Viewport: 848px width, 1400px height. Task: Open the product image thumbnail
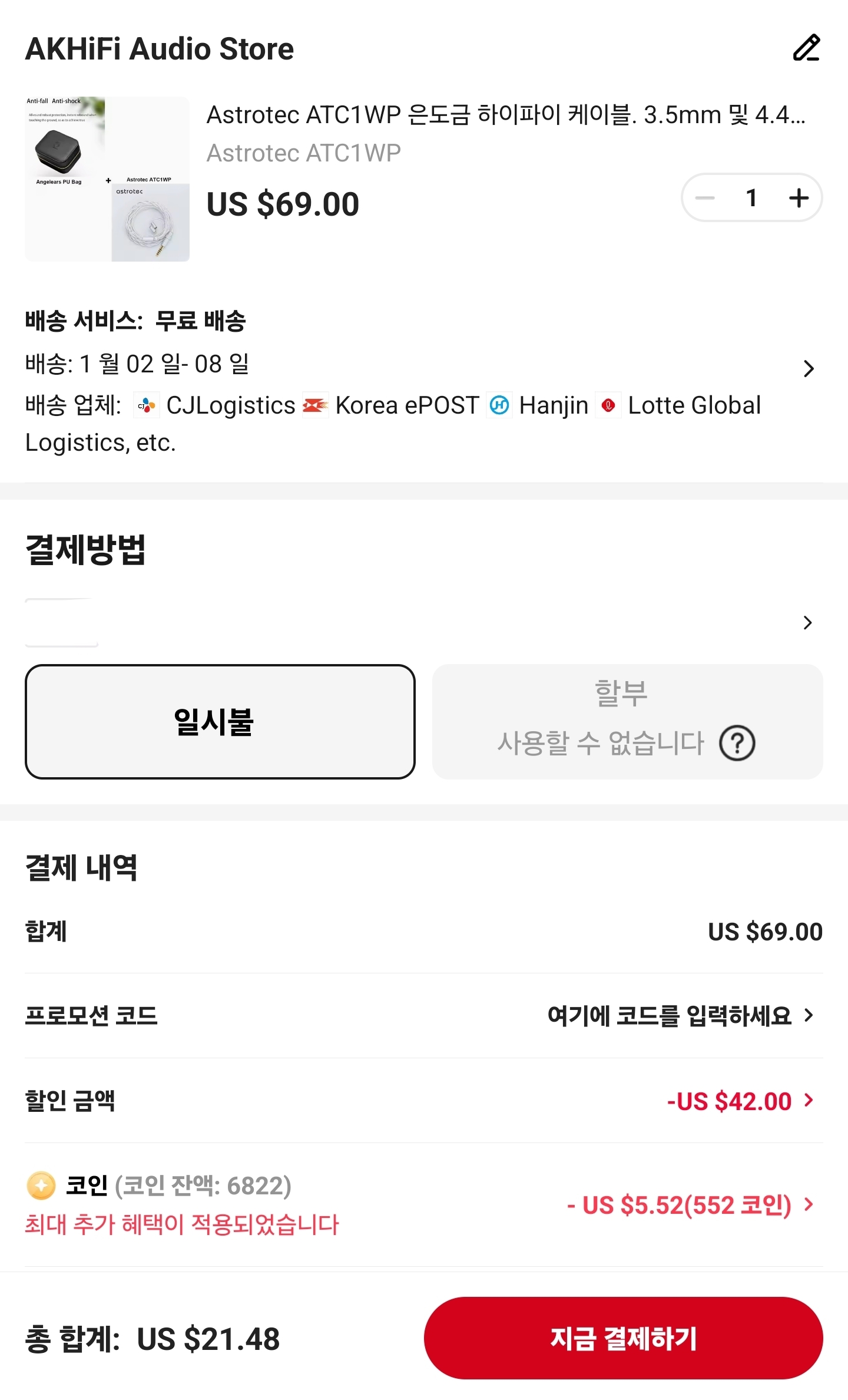click(107, 178)
